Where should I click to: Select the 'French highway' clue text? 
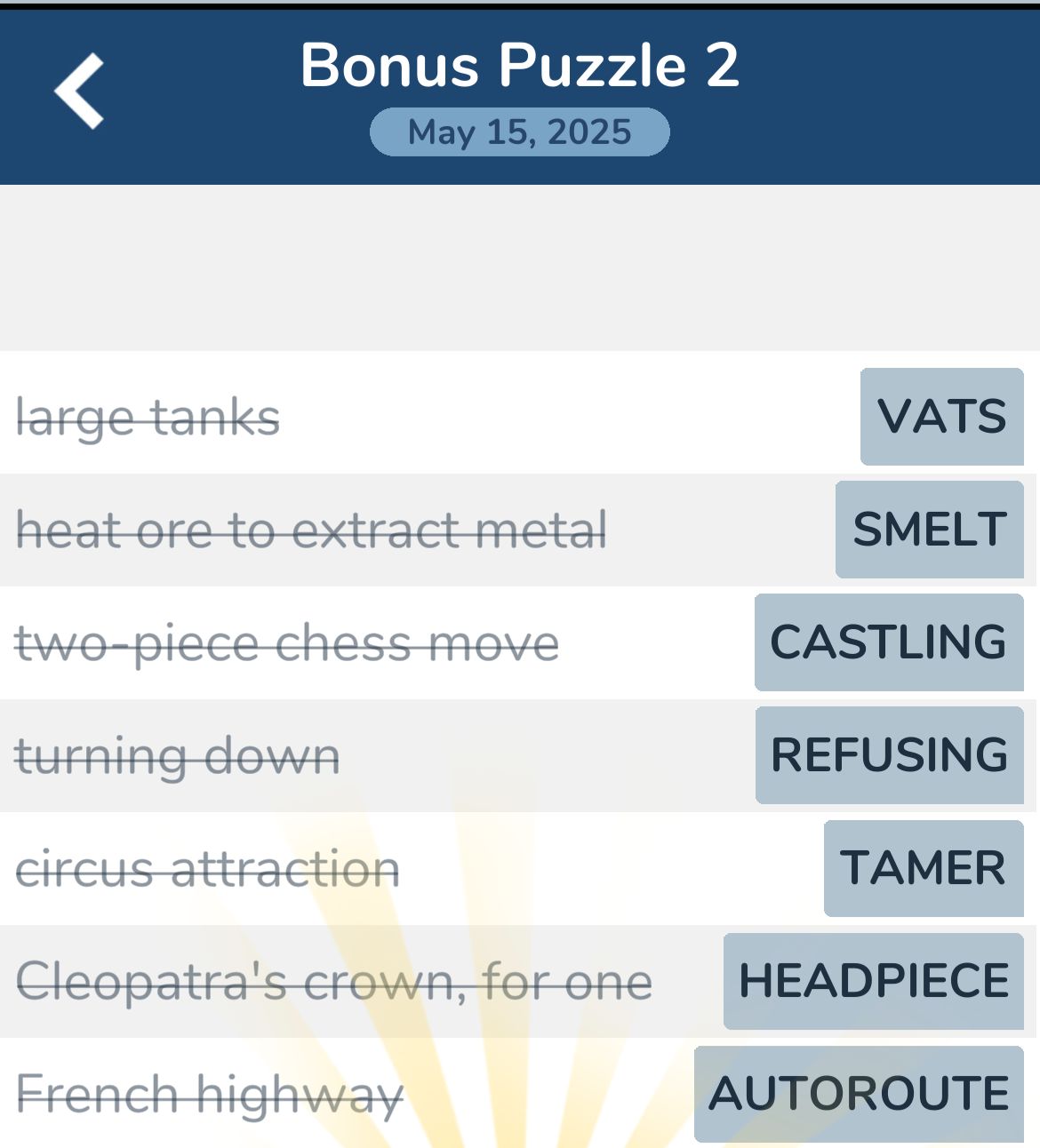point(209,1092)
